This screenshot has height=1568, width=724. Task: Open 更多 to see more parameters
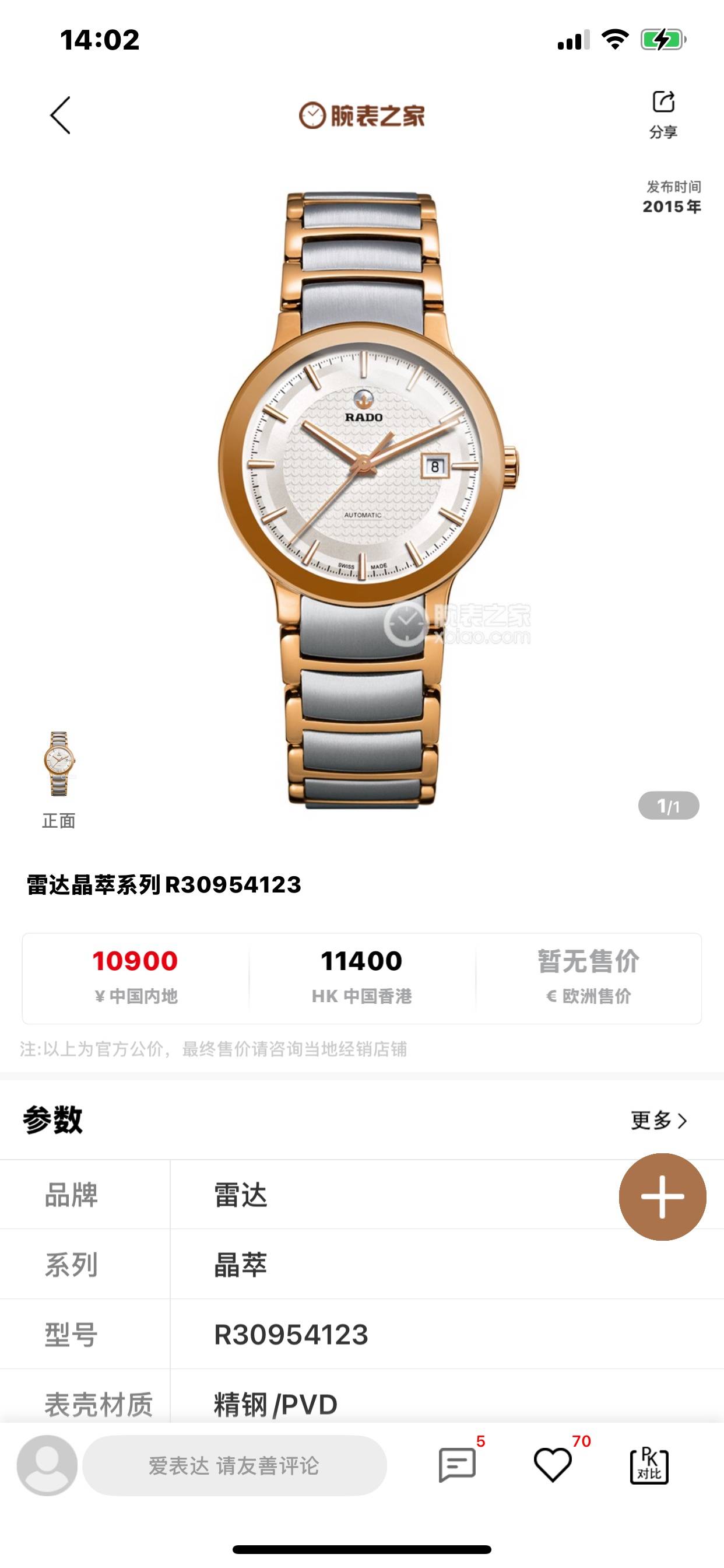coord(658,1120)
